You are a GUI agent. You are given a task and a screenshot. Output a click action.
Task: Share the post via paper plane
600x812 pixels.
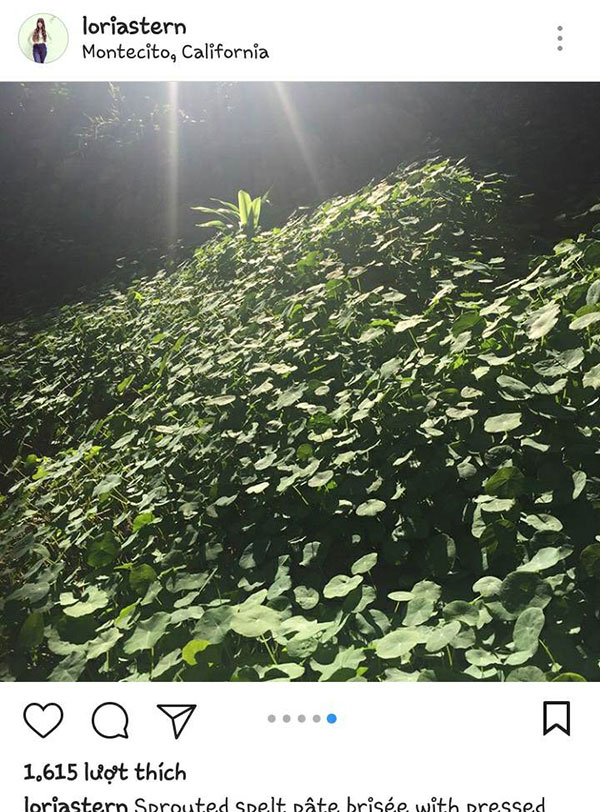(x=177, y=719)
